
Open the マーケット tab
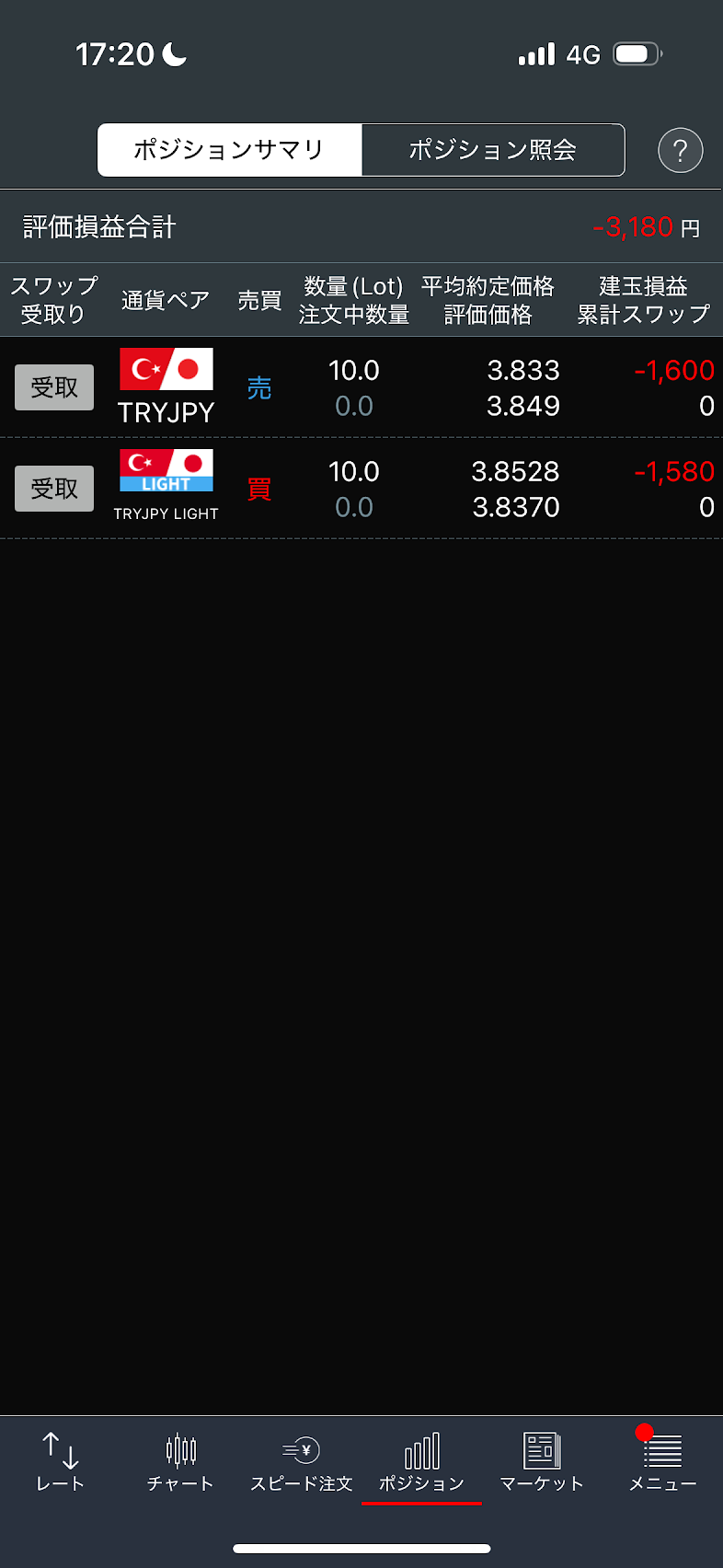(x=542, y=1461)
